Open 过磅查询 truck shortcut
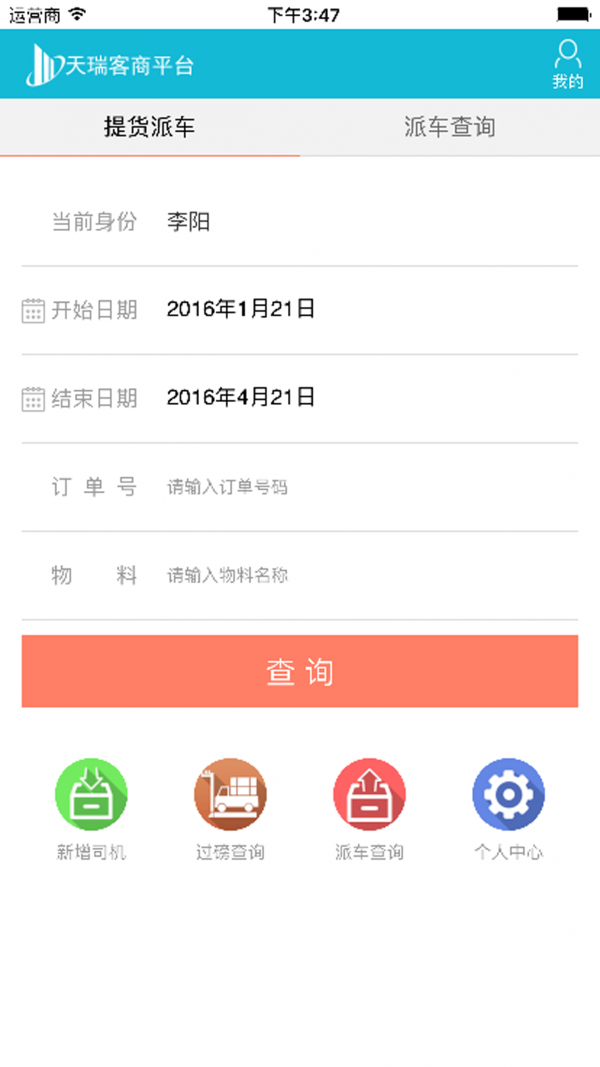The image size is (600, 1067). pos(230,794)
